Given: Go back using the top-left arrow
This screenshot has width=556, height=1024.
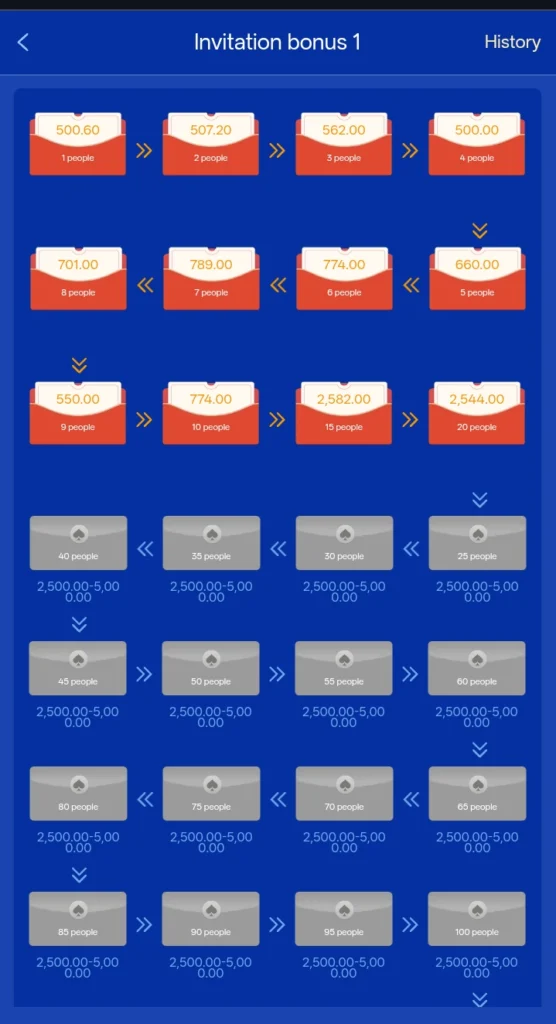Looking at the screenshot, I should coord(23,42).
